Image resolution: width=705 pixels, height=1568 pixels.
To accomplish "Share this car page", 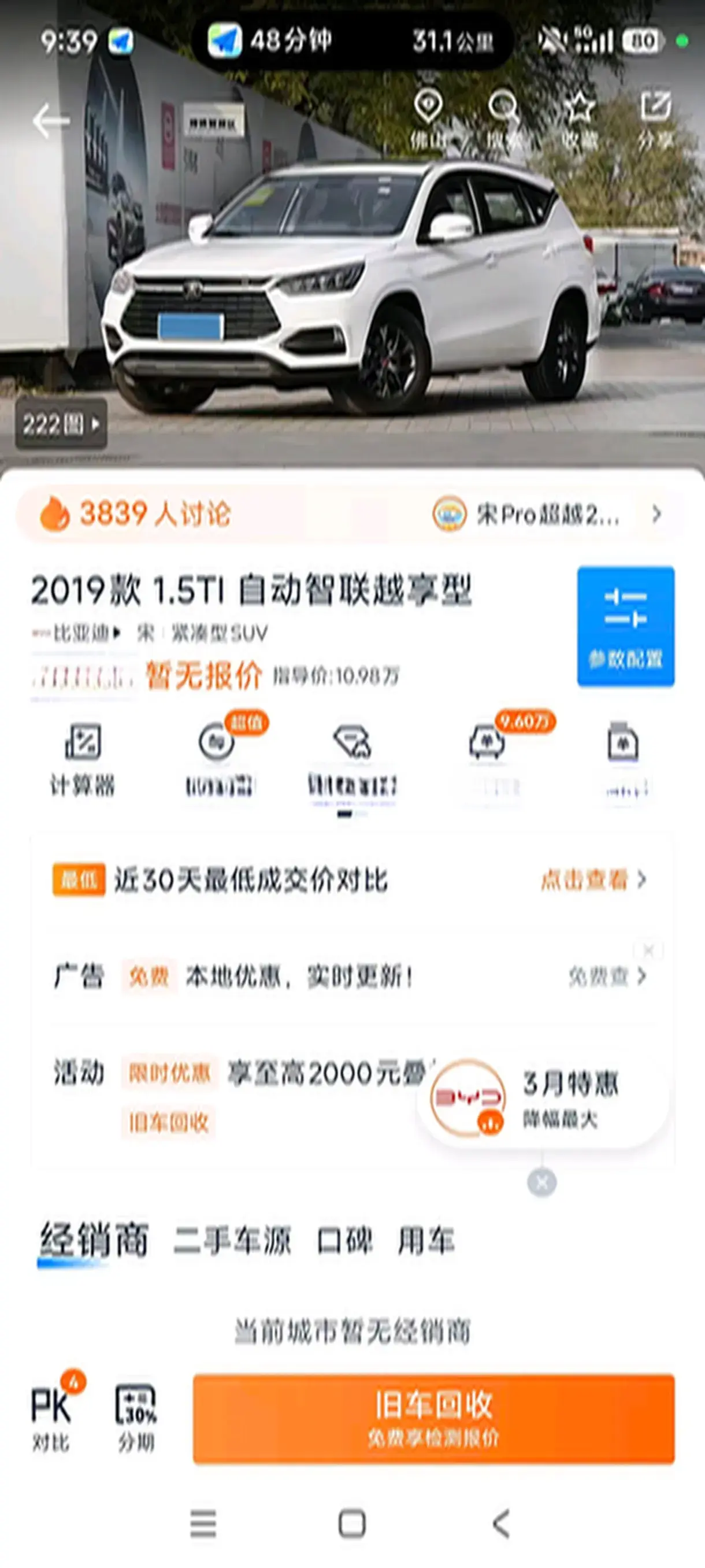I will (655, 120).
